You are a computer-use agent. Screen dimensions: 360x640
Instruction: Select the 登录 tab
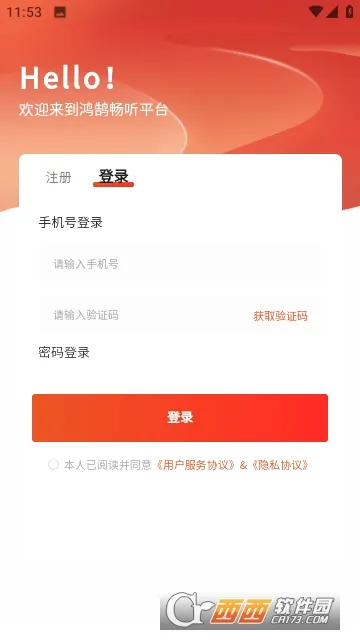click(x=113, y=177)
